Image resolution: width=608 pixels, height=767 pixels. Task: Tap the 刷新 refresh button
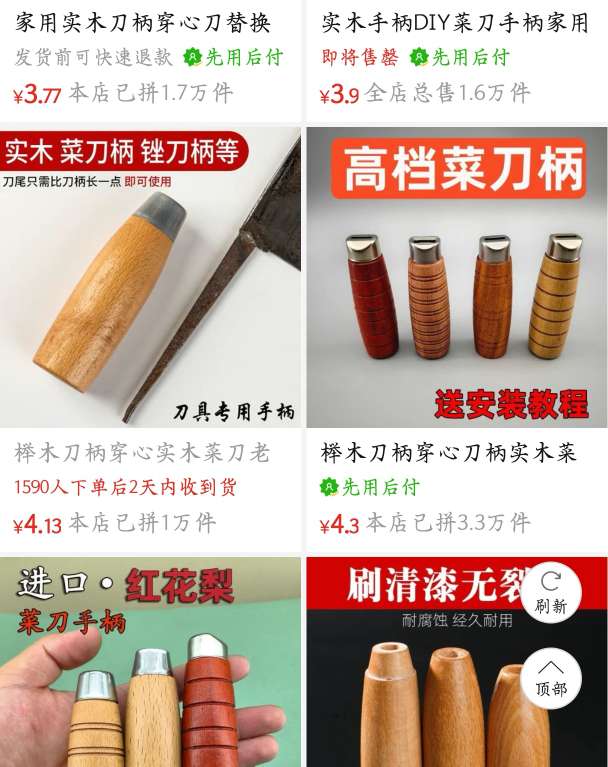click(551, 592)
